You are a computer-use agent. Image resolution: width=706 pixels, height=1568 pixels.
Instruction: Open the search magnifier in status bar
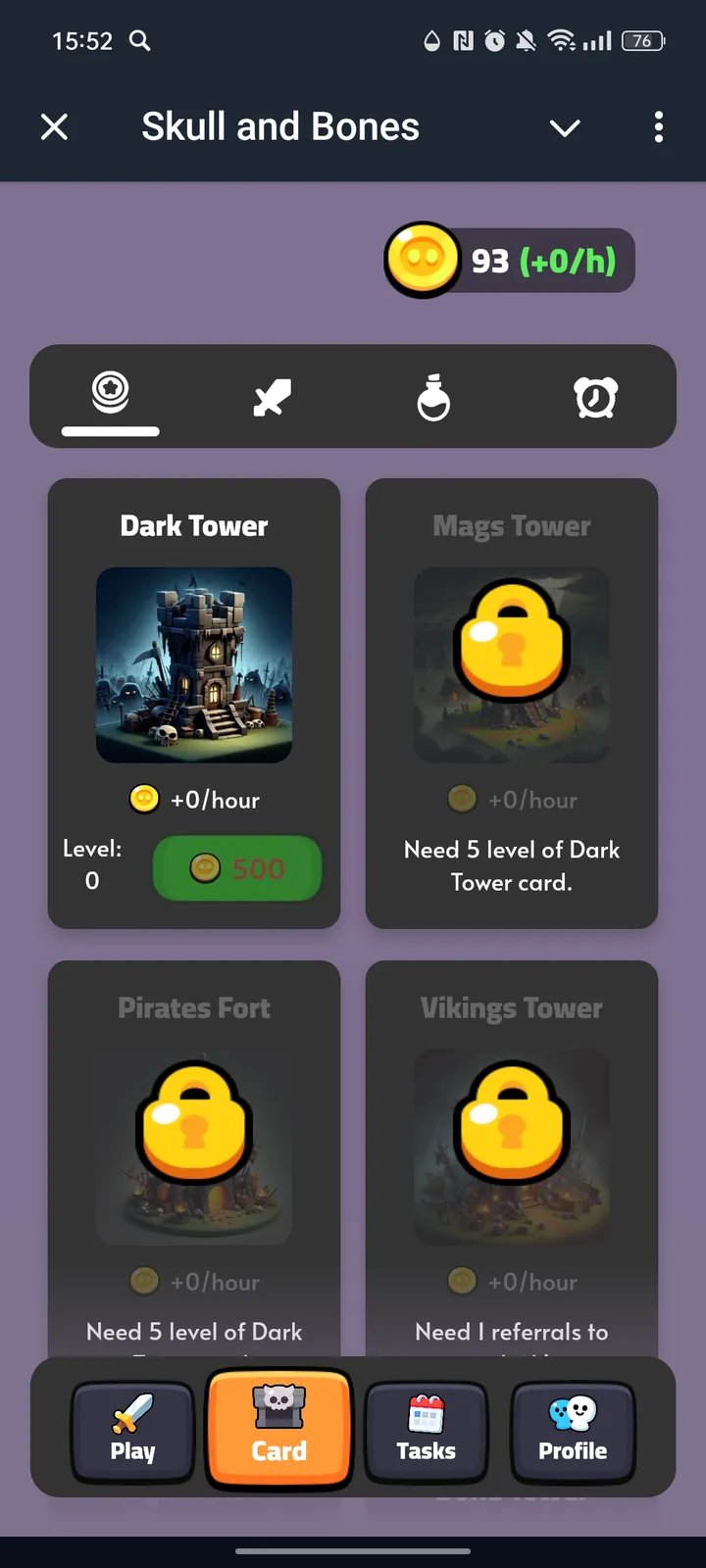coord(139,42)
